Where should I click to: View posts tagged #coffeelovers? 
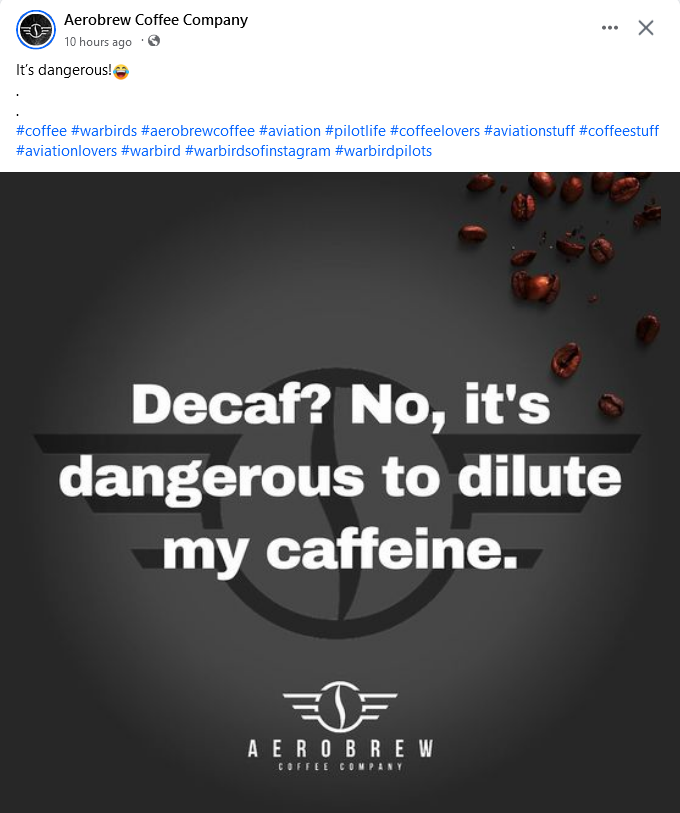tap(435, 131)
